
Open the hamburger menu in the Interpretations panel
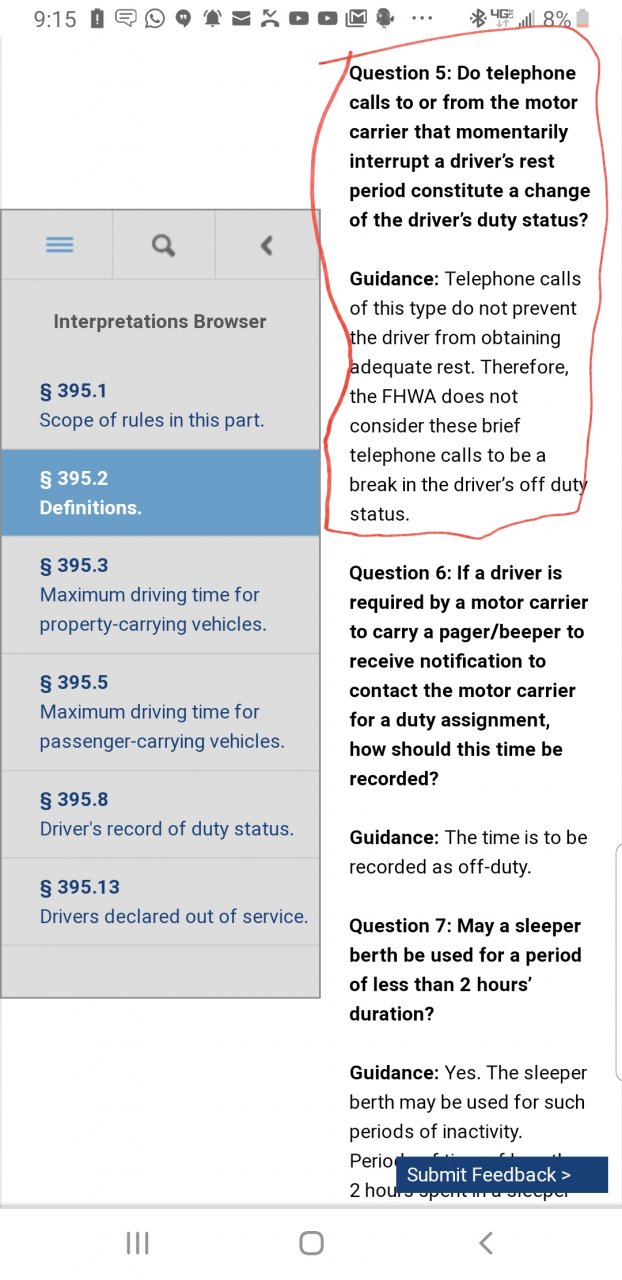[x=59, y=245]
